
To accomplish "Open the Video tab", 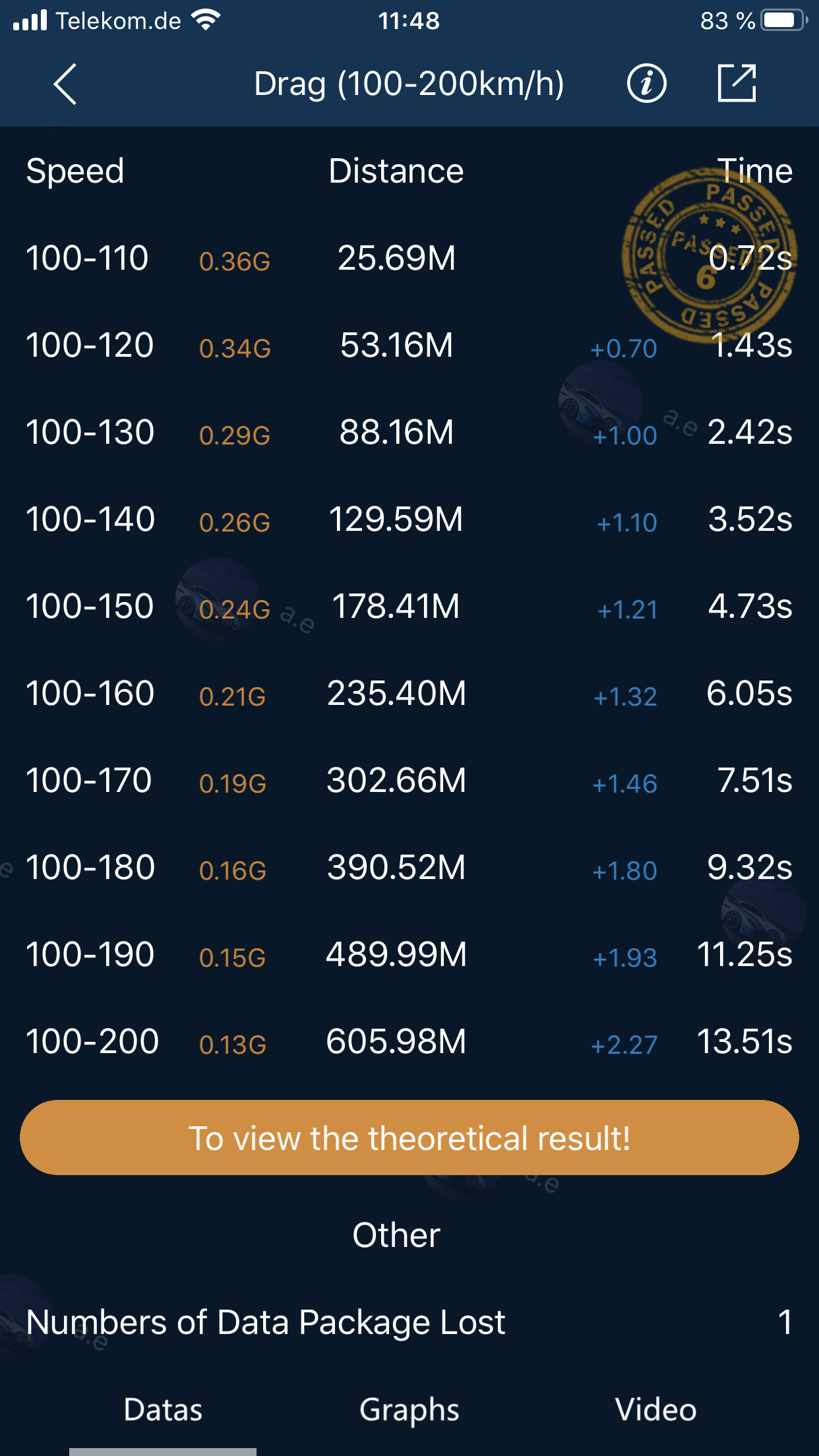I will (x=655, y=1410).
